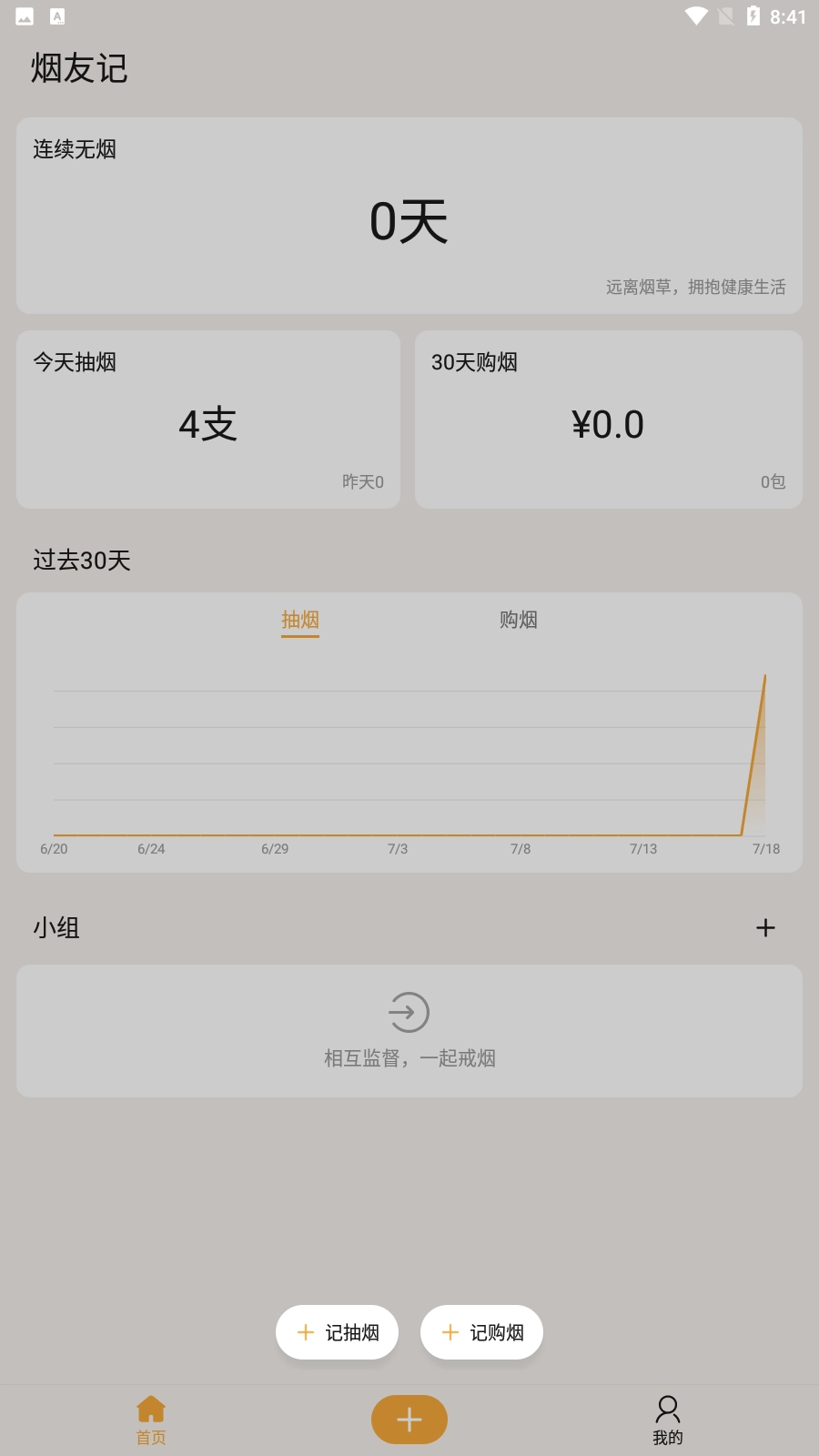Tap the 记购烟 button
This screenshot has width=819, height=1456.
coord(481,1332)
